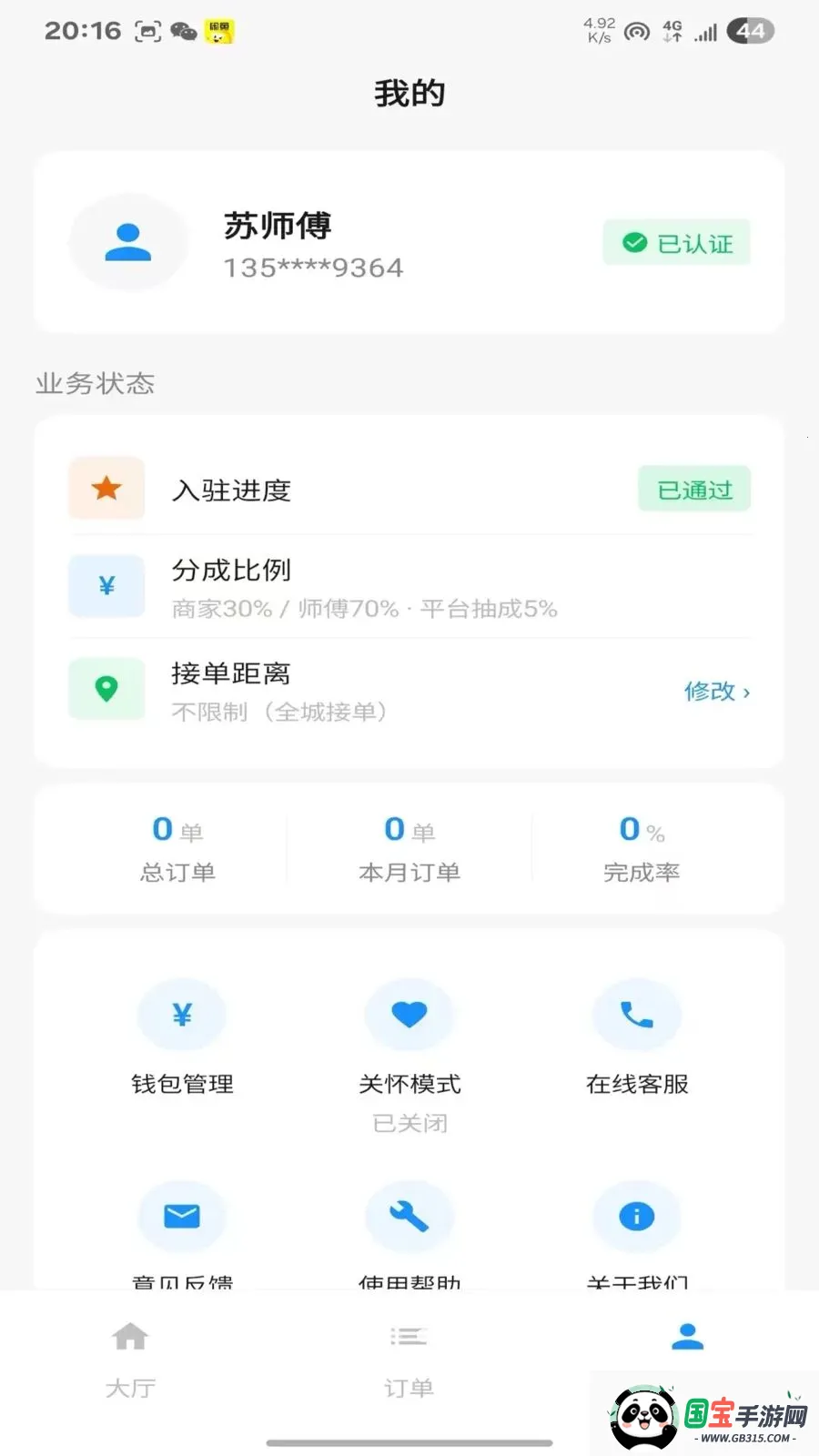View 本月订单 count
Image resolution: width=819 pixels, height=1456 pixels.
[409, 848]
